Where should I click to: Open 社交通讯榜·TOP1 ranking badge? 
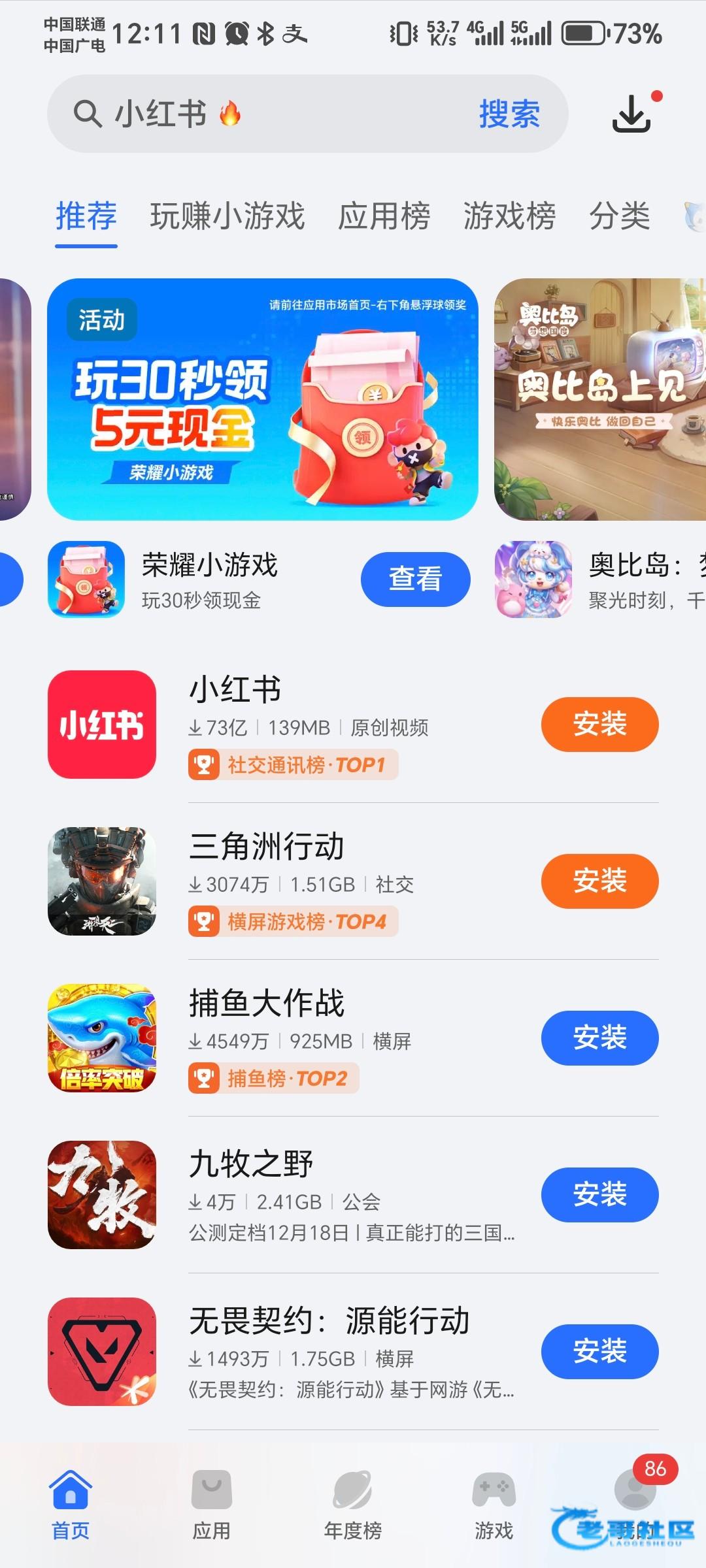pos(293,764)
